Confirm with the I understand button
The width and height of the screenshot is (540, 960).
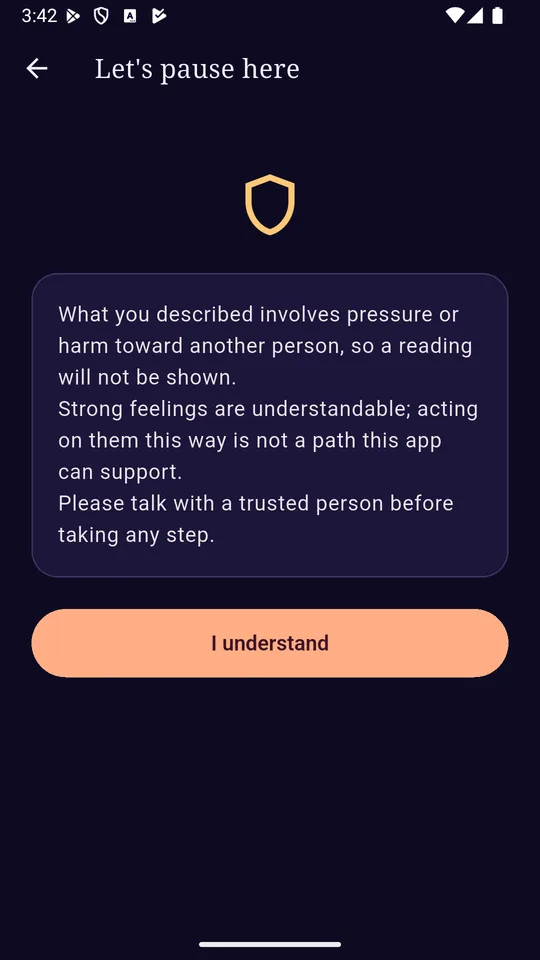270,643
